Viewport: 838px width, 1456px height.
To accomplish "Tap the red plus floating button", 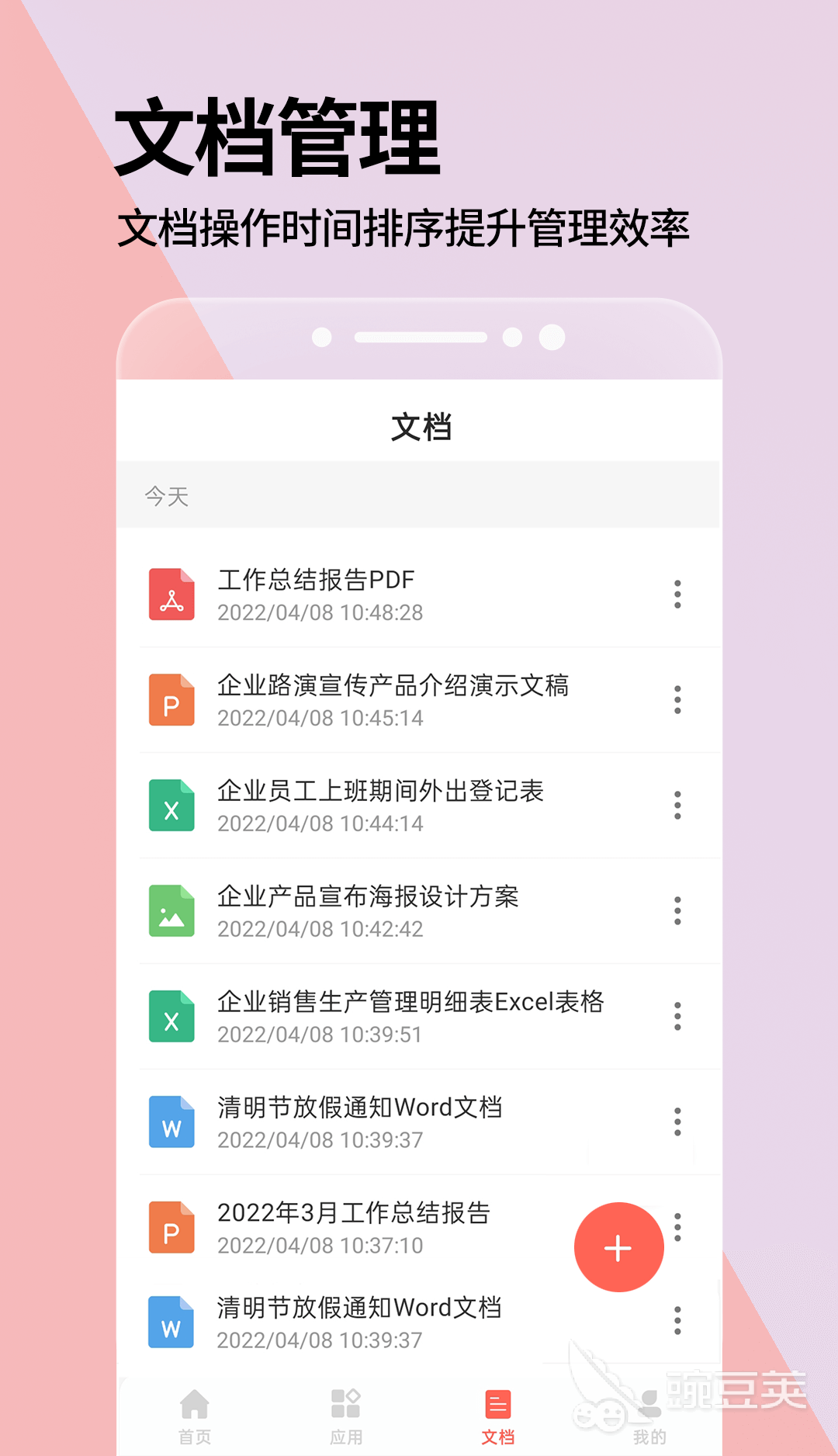I will 618,1247.
